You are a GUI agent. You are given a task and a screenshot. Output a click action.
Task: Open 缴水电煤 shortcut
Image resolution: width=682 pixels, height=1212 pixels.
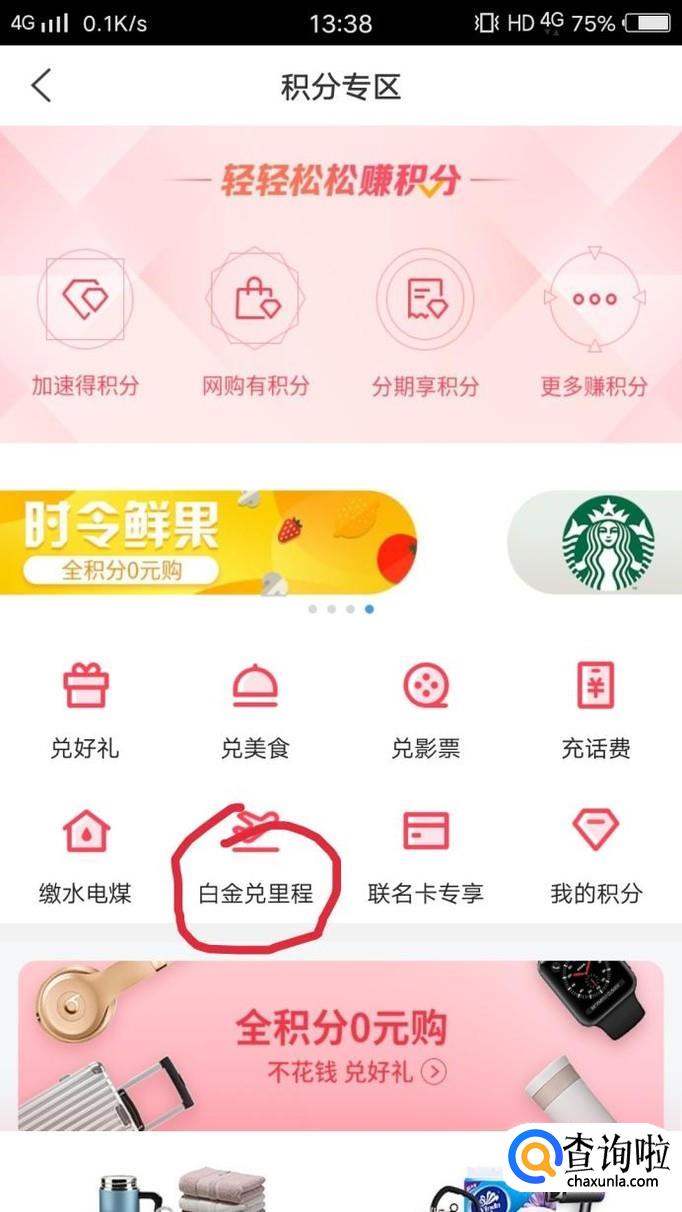point(85,855)
